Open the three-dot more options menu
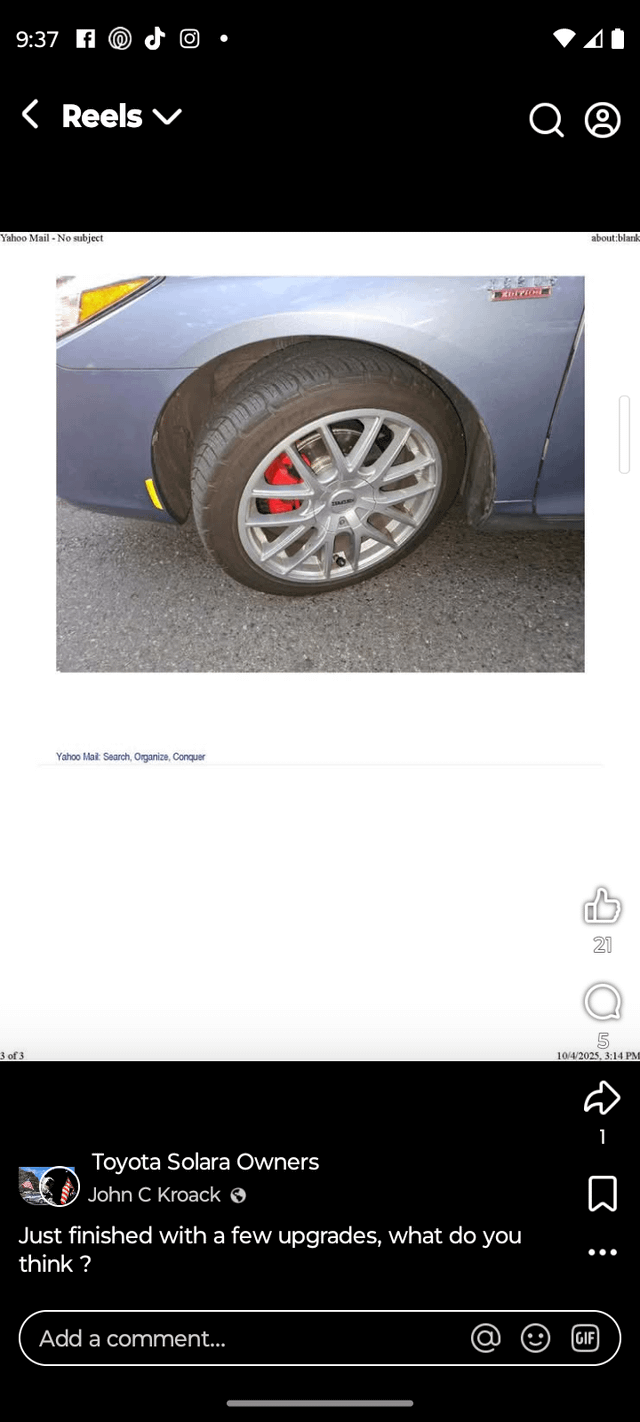 point(602,1252)
